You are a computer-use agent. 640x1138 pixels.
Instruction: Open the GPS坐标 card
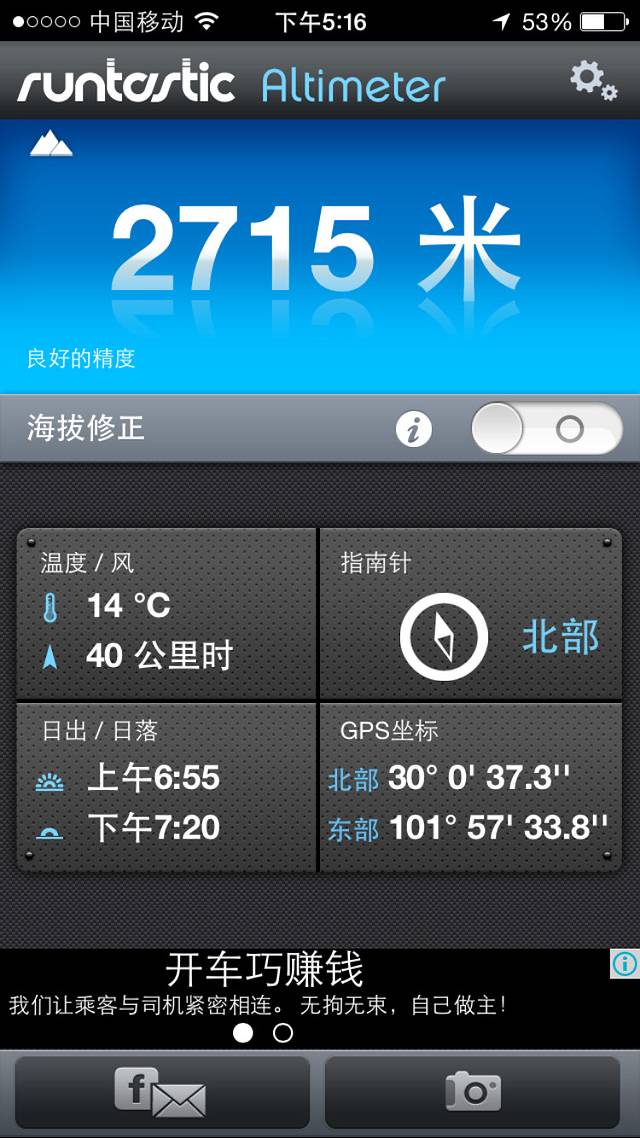(x=470, y=787)
